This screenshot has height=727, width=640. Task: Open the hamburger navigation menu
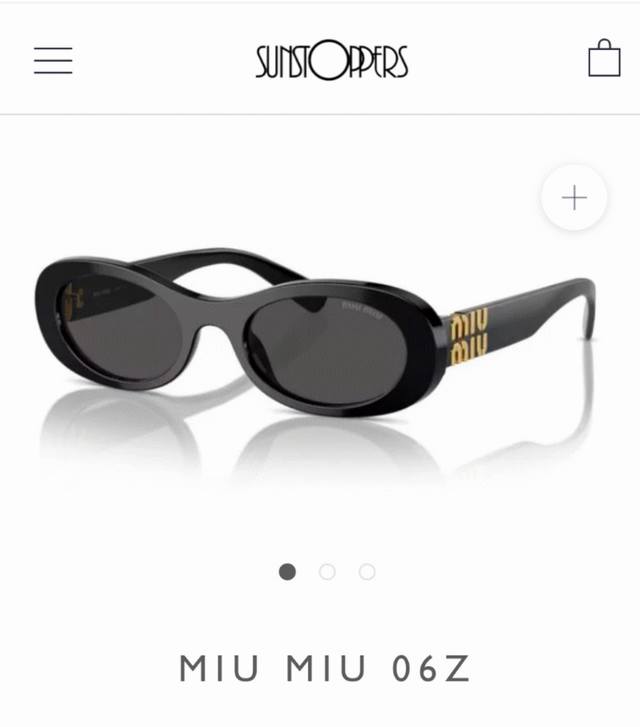pos(53,61)
